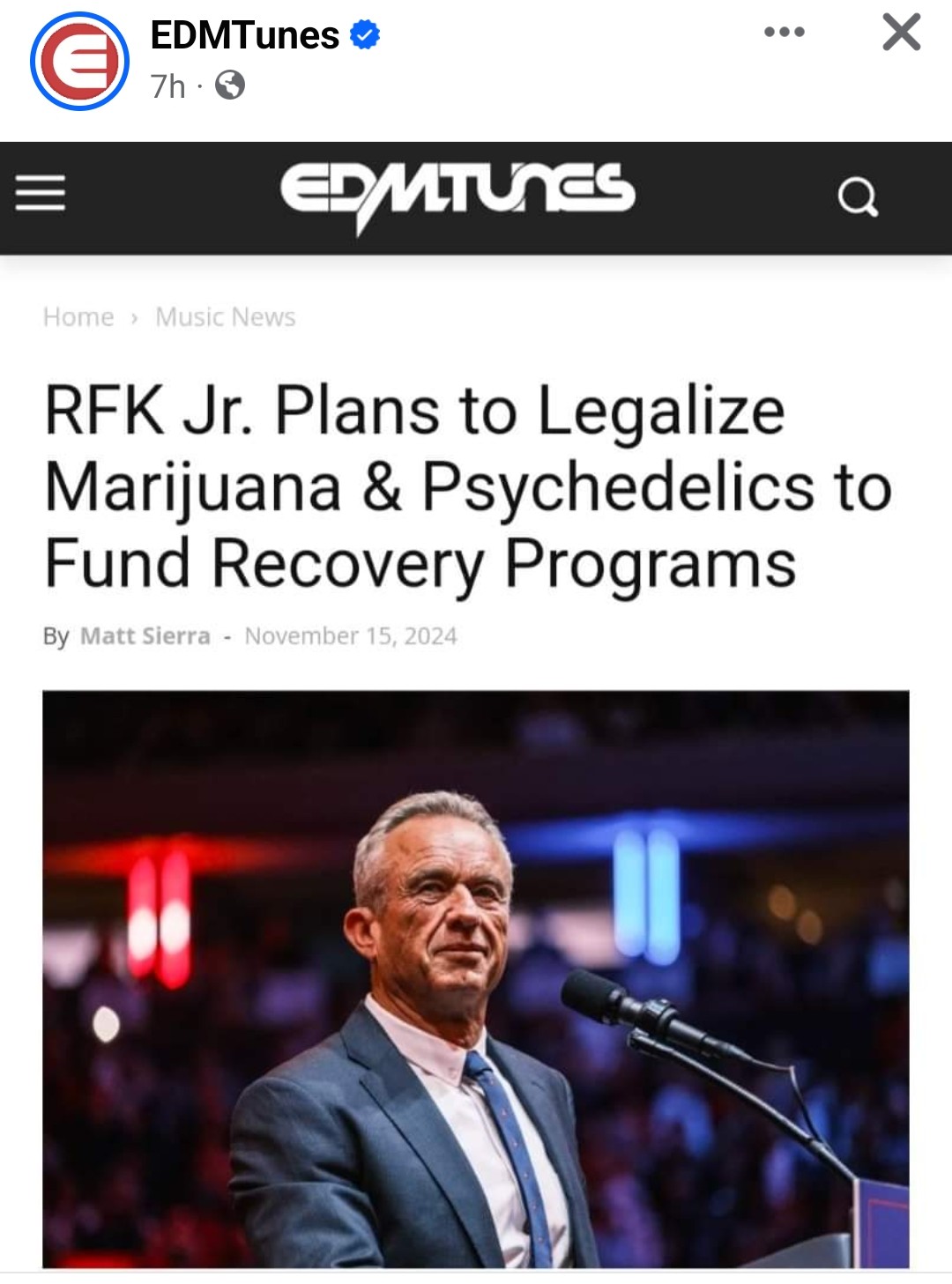The height and width of the screenshot is (1284, 952).
Task: Open the three-dot post options menu
Action: point(784,33)
